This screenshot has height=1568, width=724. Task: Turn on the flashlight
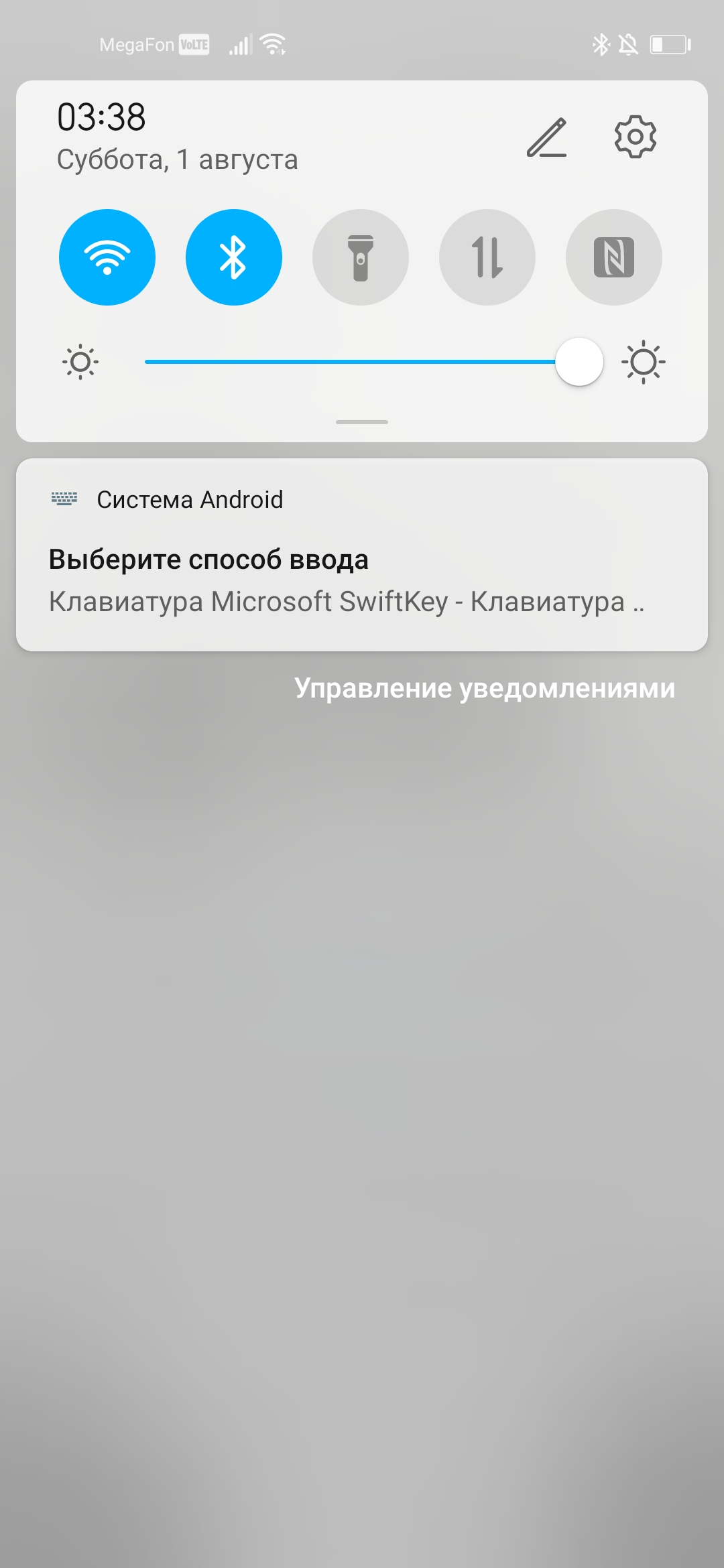pyautogui.click(x=361, y=257)
